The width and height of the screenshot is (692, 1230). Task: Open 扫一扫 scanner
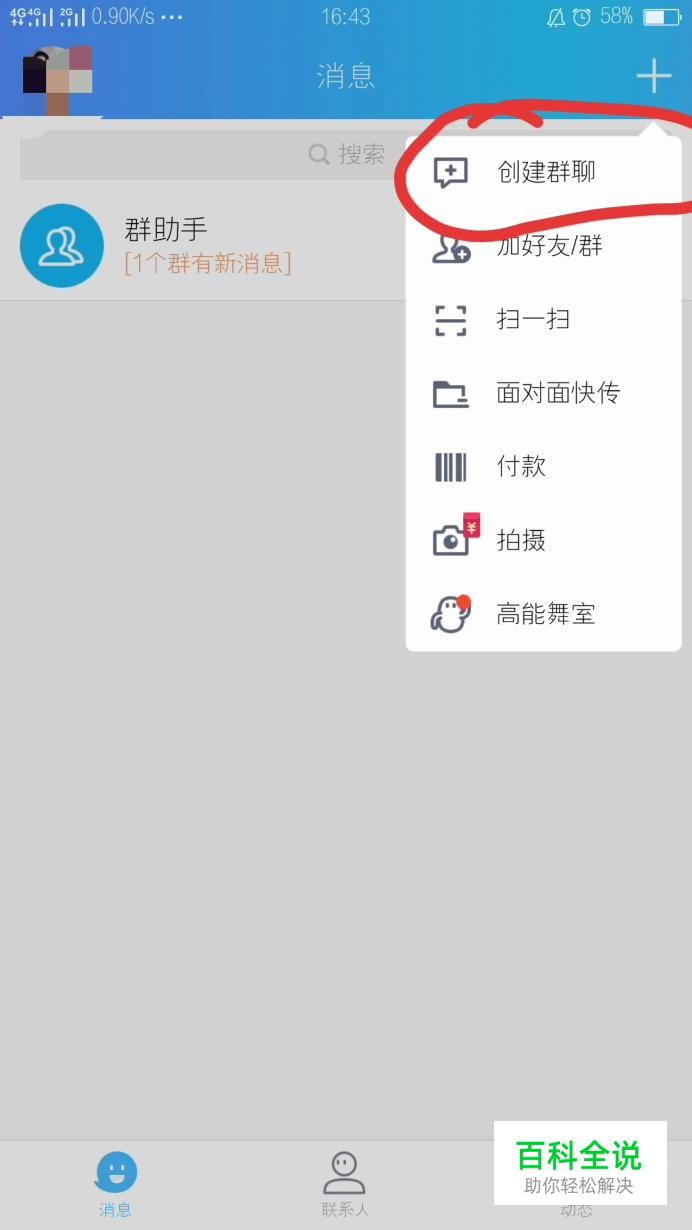(x=533, y=320)
